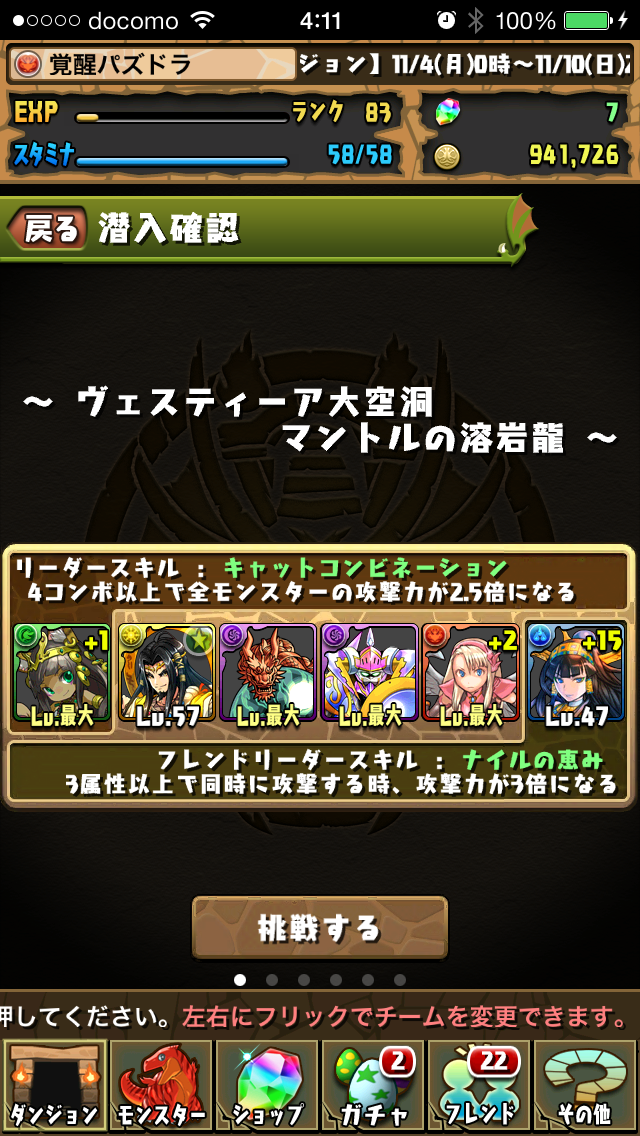Switch to the ダンジョン tab

[53, 1086]
